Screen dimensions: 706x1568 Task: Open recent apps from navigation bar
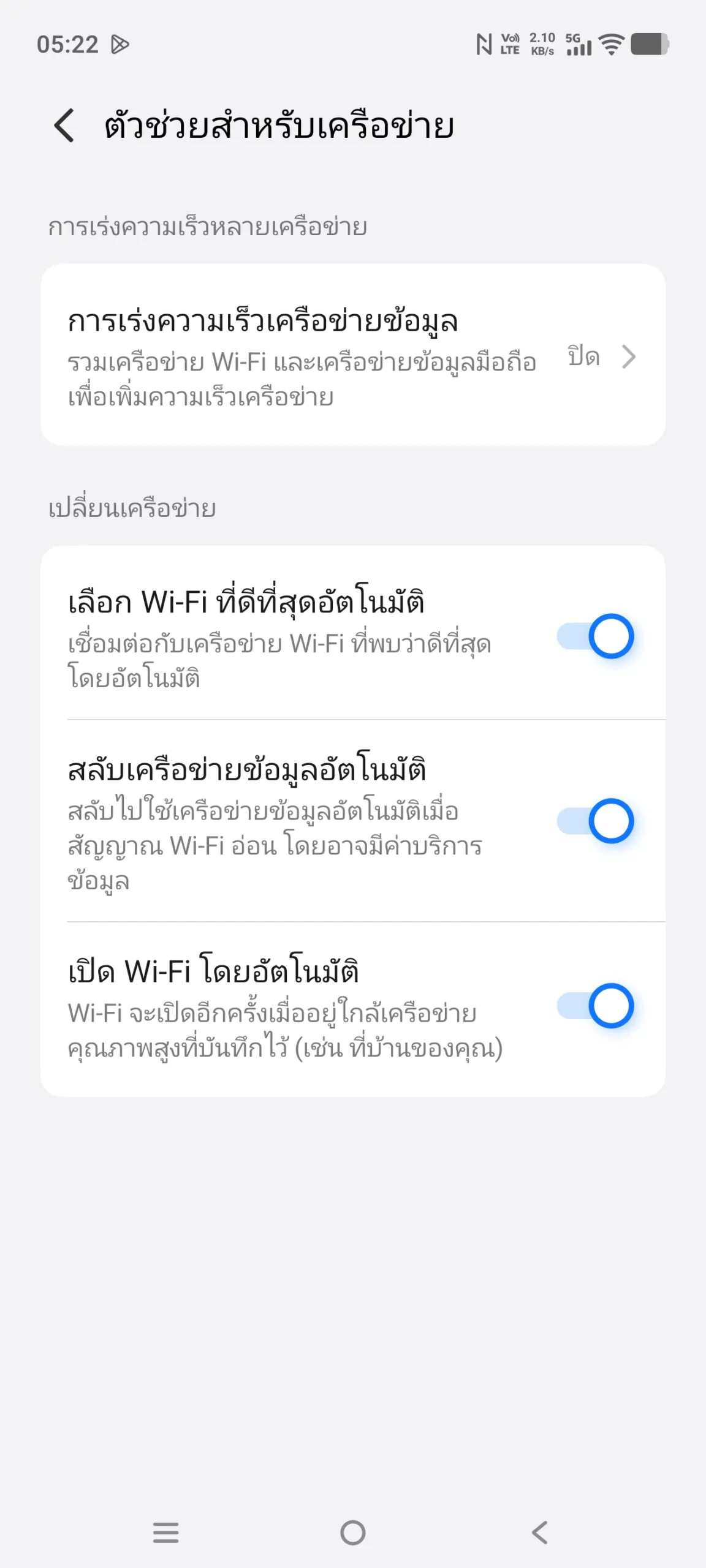[165, 1532]
